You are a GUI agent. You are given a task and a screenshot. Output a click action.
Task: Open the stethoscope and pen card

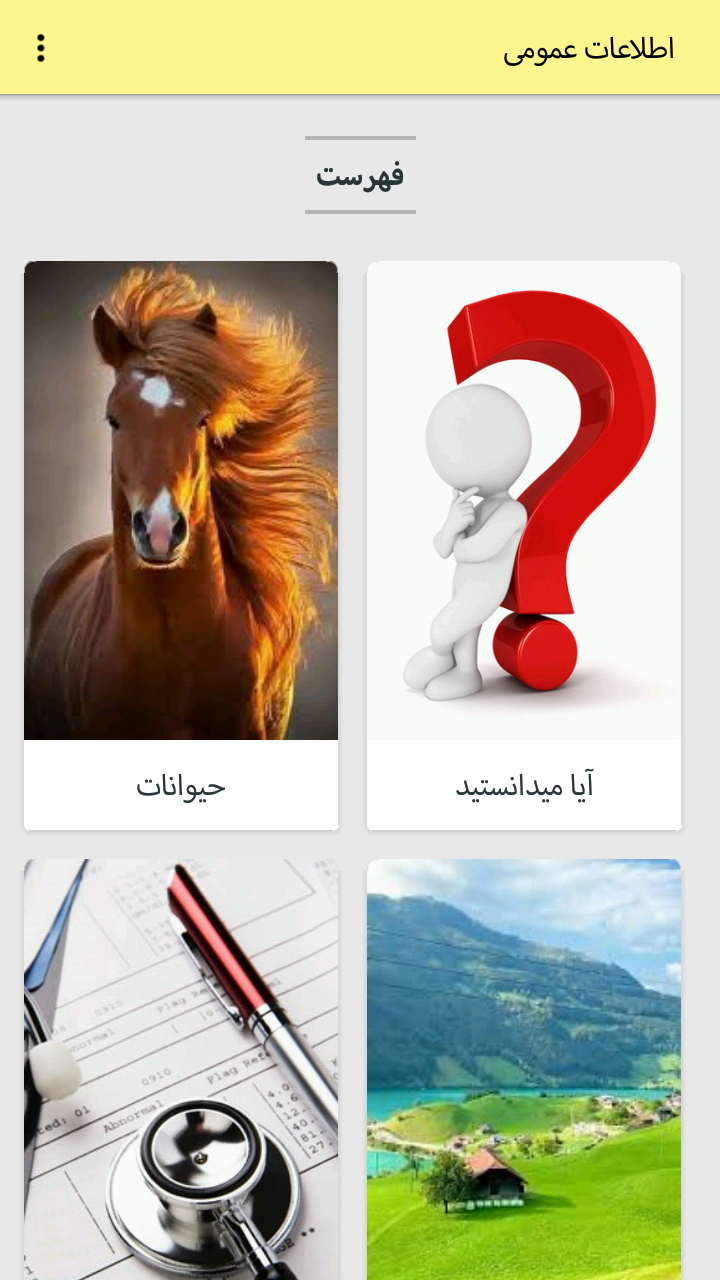pos(181,1070)
